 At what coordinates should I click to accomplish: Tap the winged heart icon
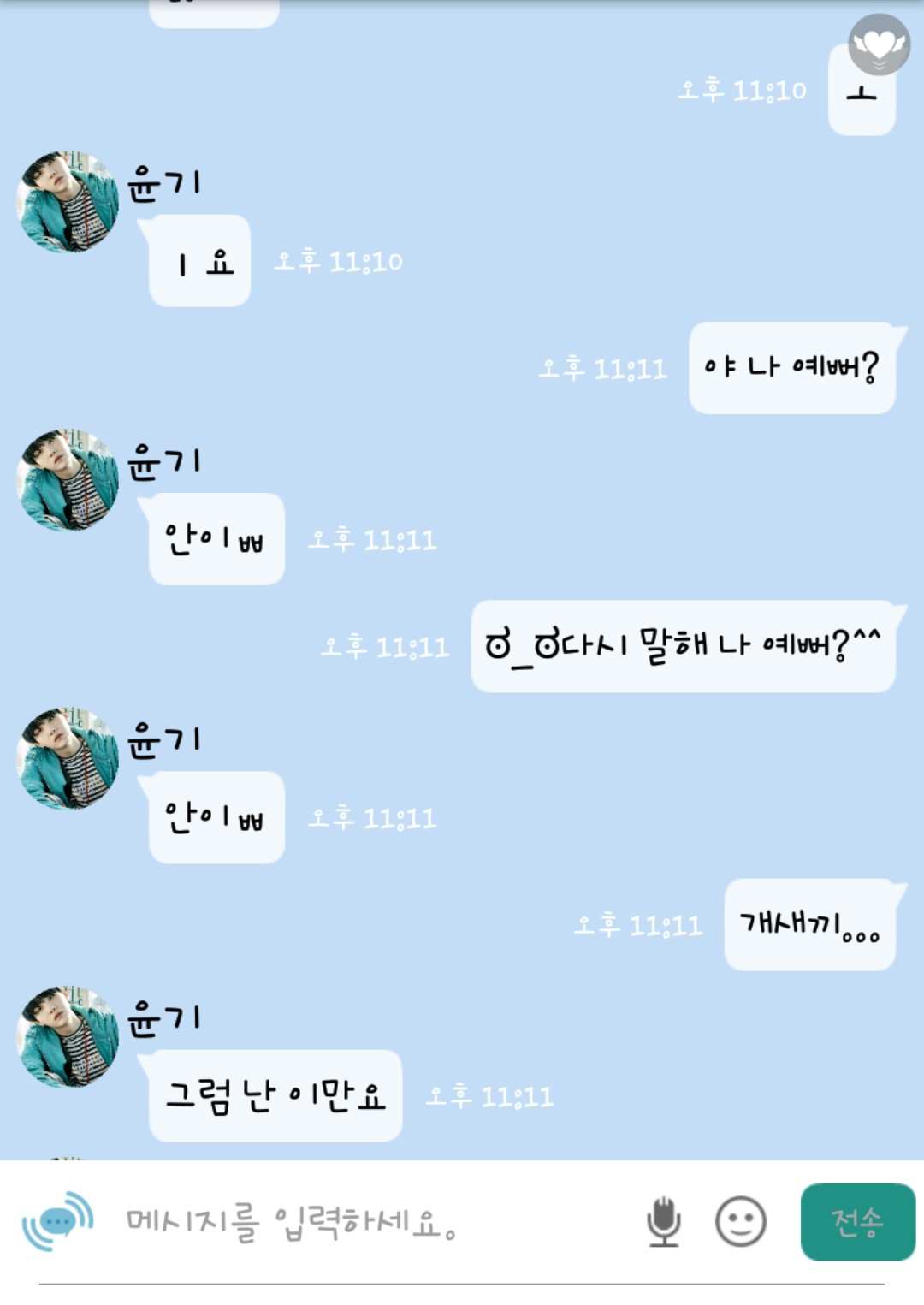(879, 44)
